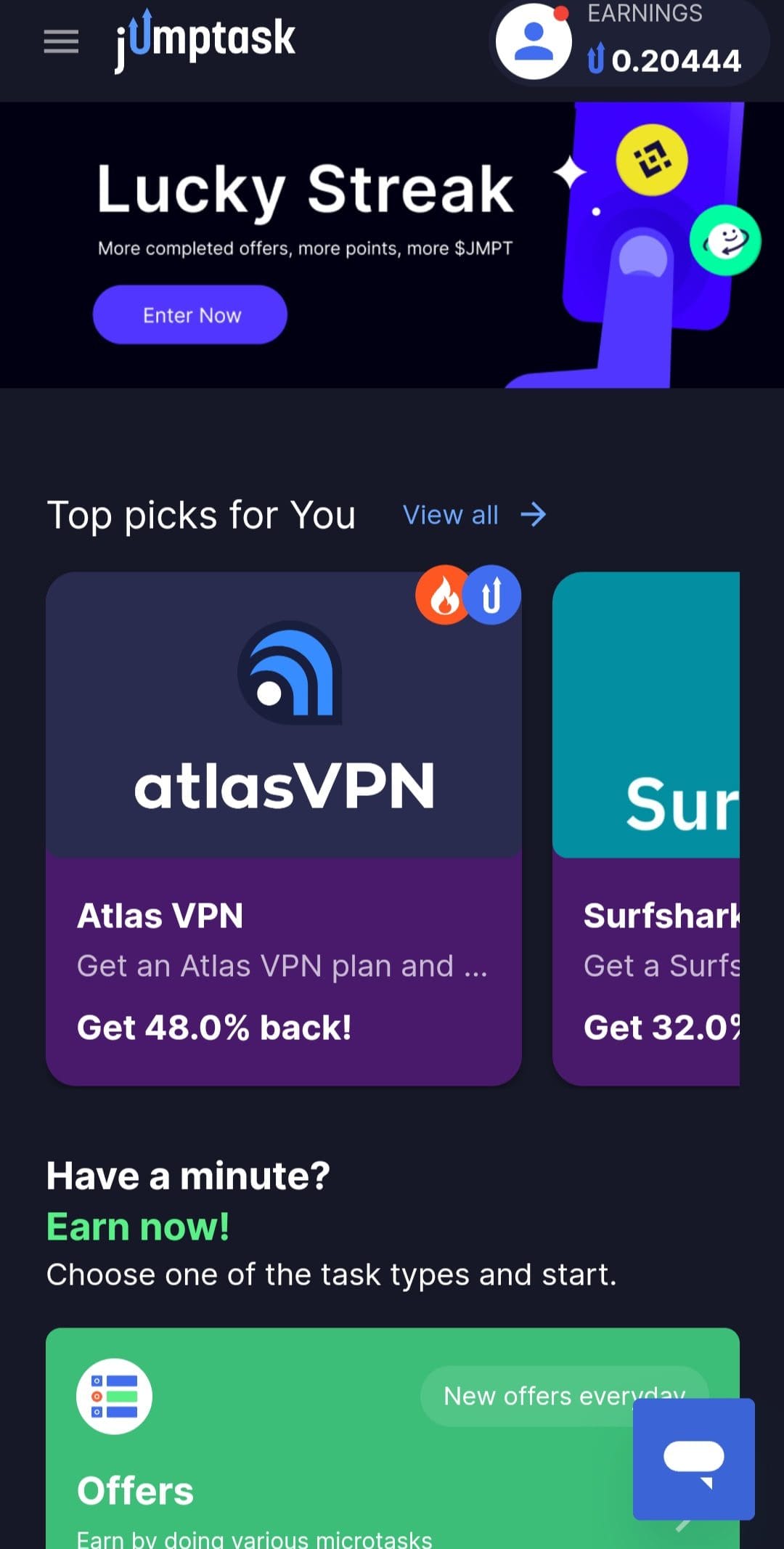The width and height of the screenshot is (784, 1549).
Task: Open the profile avatar icon
Action: tap(534, 41)
